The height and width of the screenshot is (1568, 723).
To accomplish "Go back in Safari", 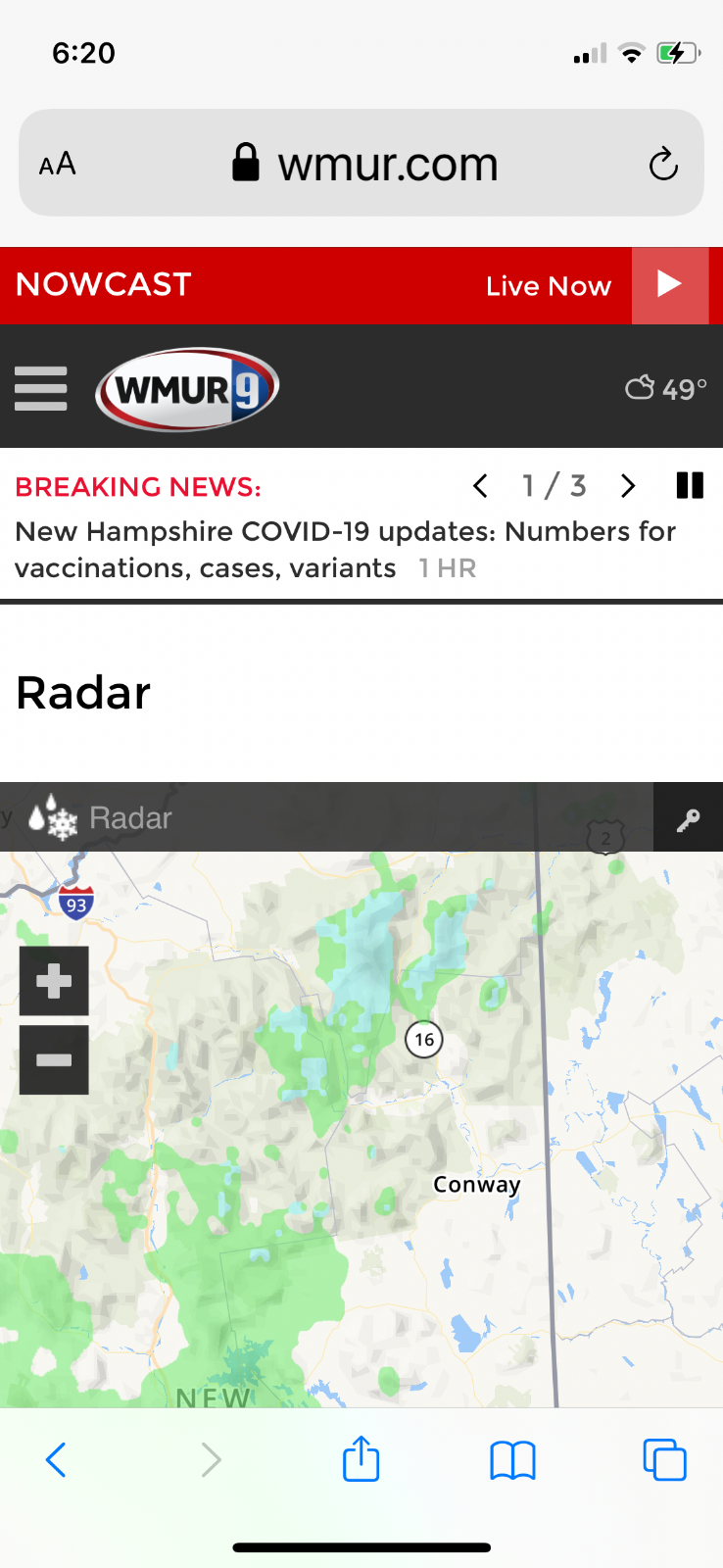I will coord(57,1460).
